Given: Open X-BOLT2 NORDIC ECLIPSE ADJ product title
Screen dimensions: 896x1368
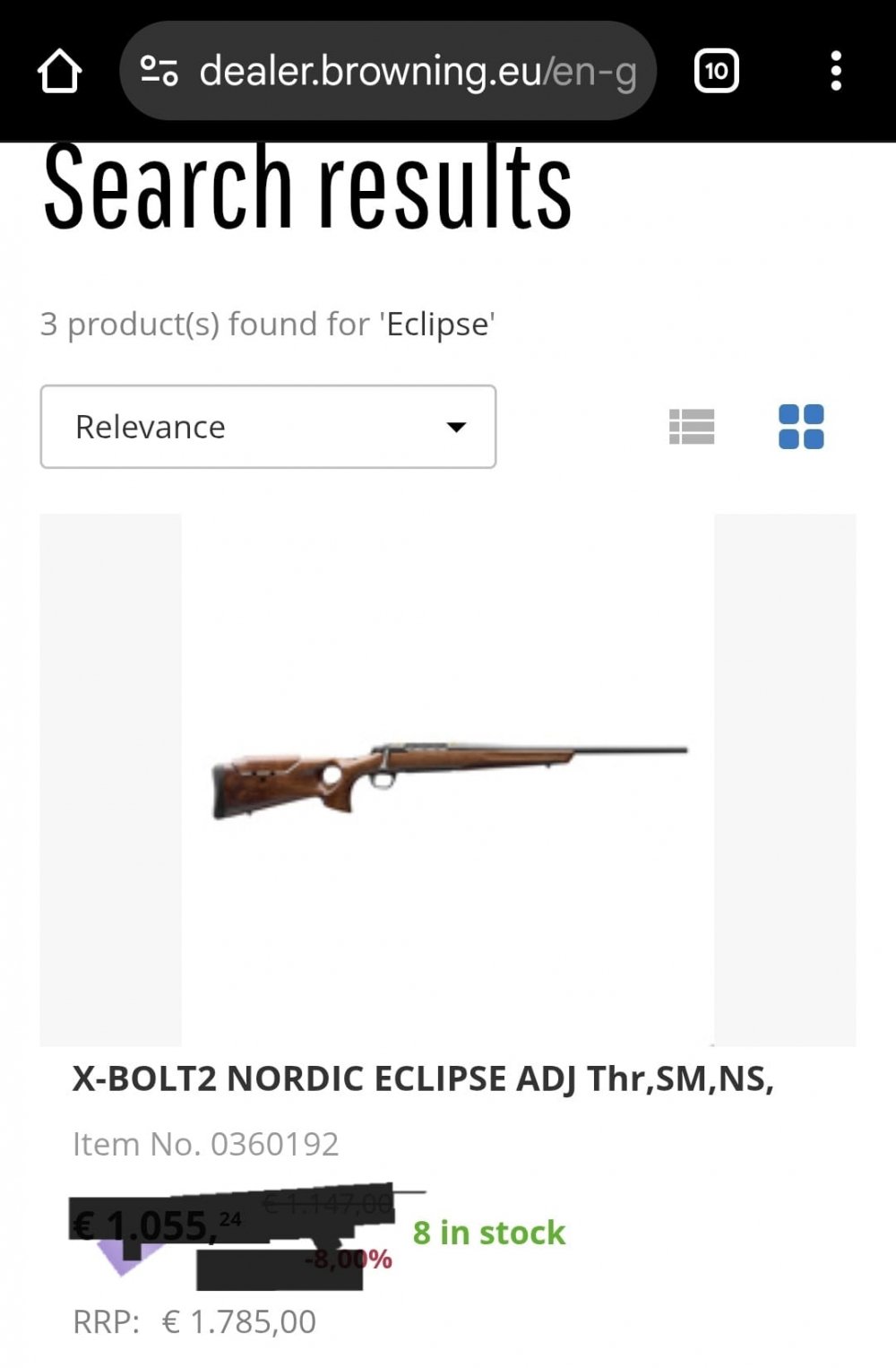Looking at the screenshot, I should click(x=423, y=1078).
